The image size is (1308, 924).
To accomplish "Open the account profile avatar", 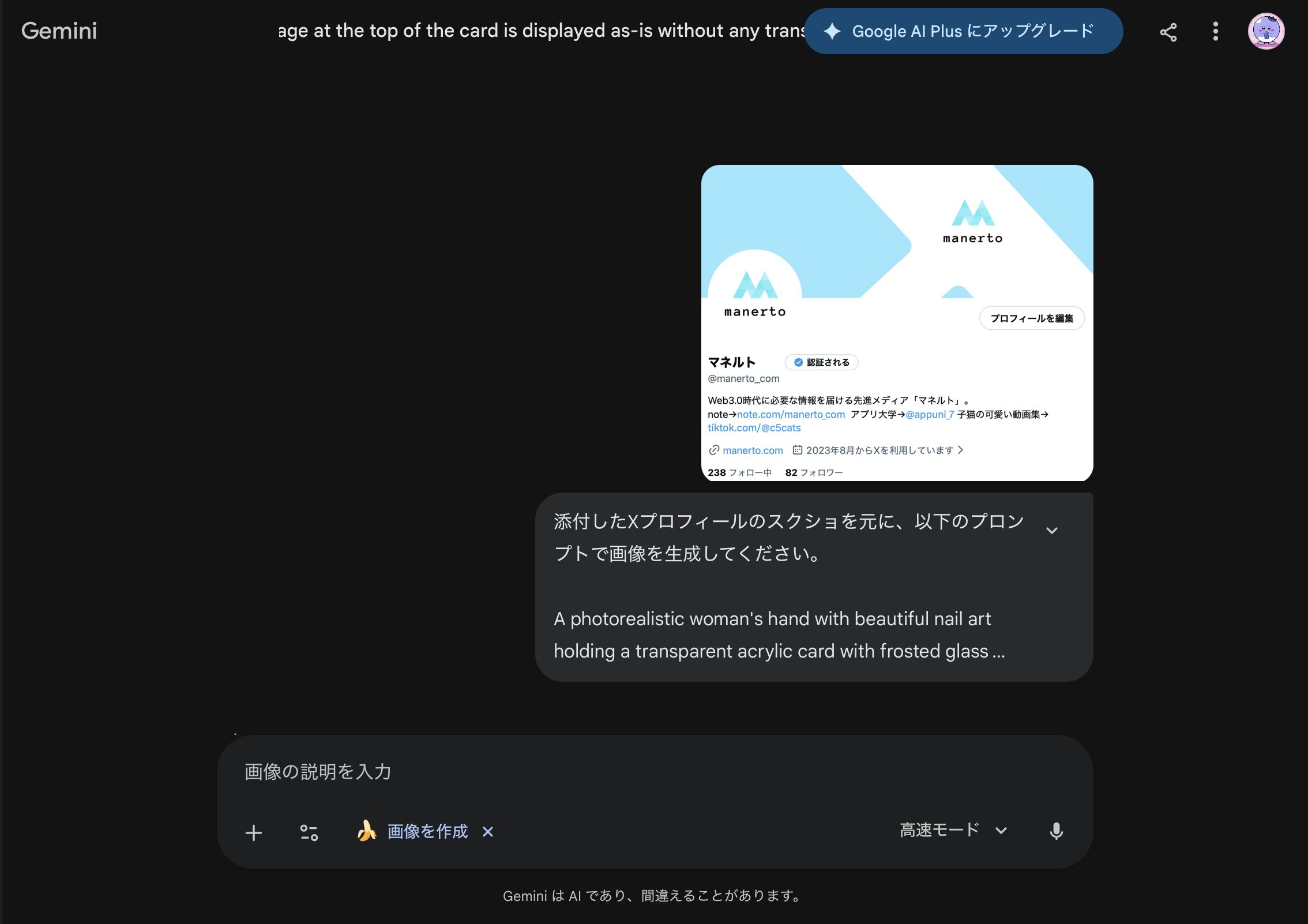I will coord(1265,31).
